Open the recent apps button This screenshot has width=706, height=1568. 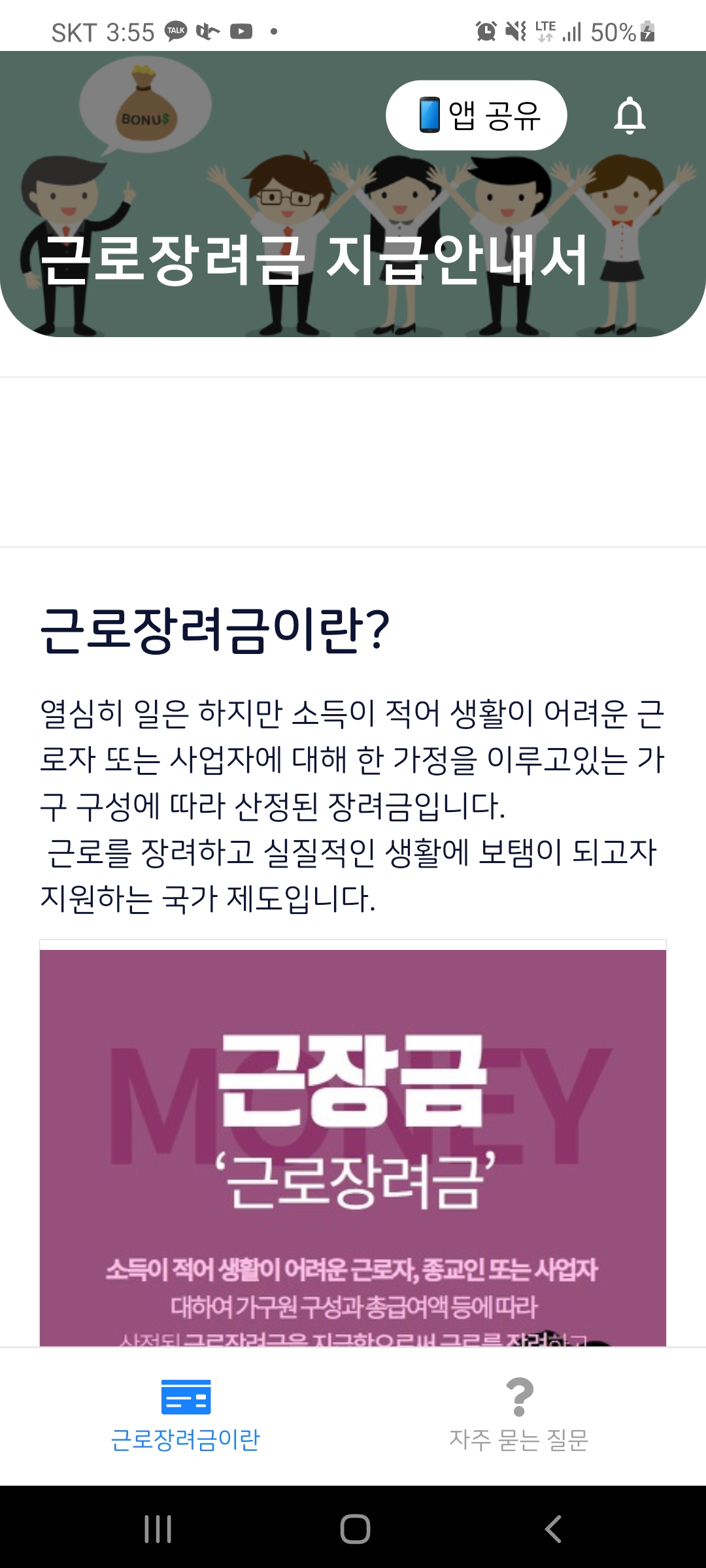coord(158,1529)
